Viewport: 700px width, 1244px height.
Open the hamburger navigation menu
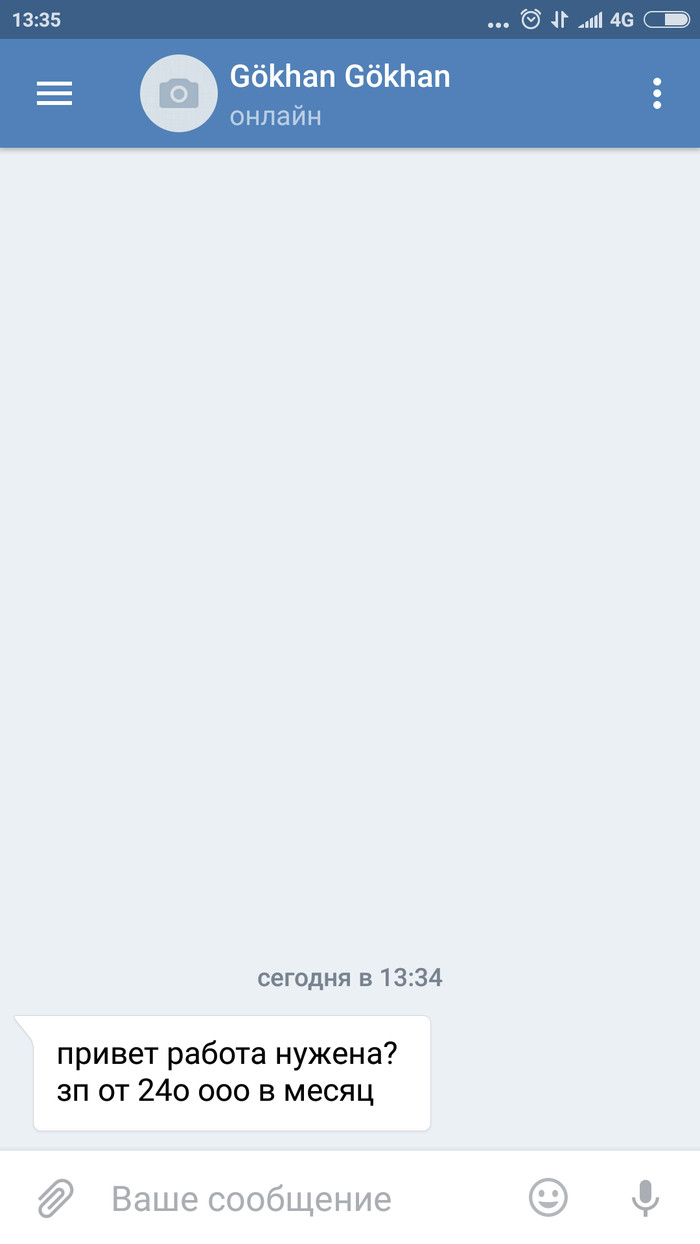55,93
